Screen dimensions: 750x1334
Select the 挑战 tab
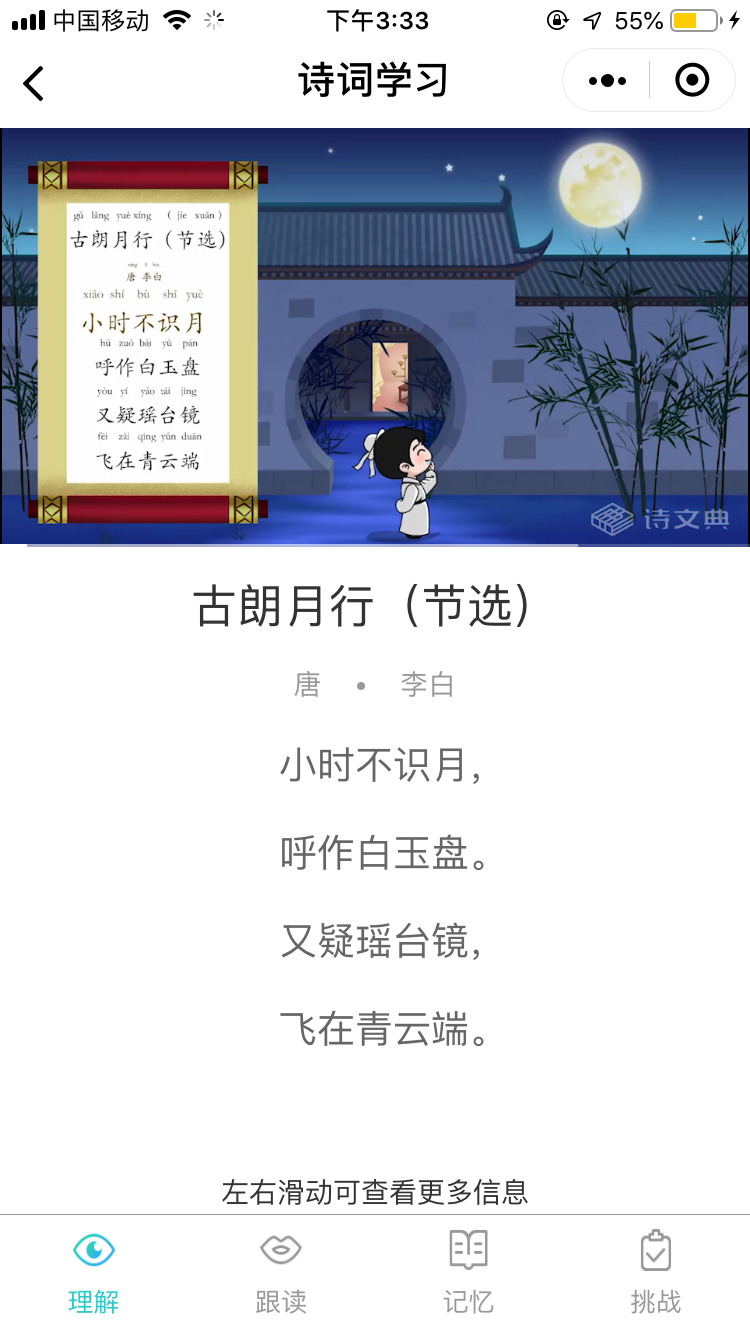click(x=656, y=1272)
